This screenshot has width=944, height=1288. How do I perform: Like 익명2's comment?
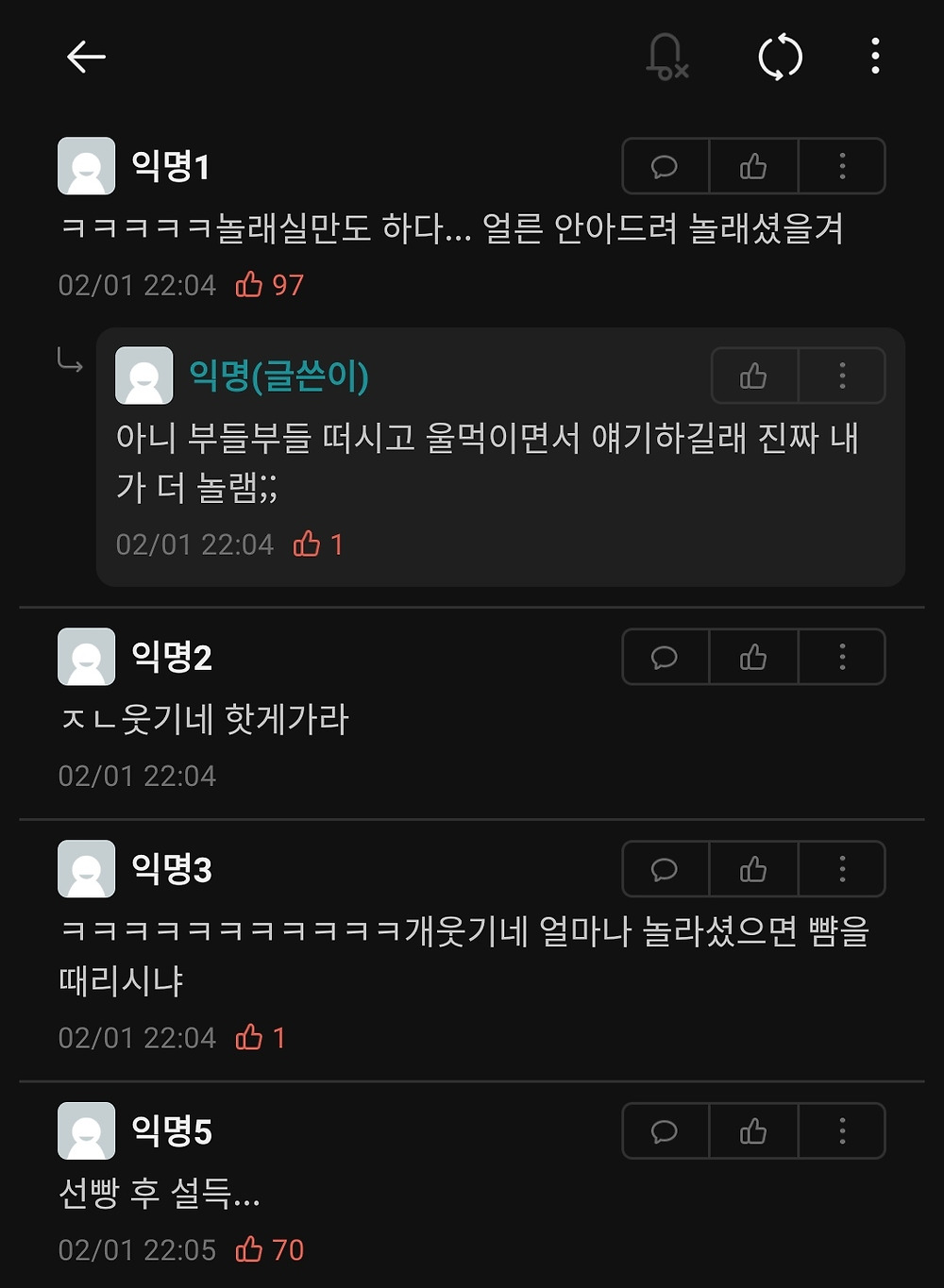pos(753,658)
